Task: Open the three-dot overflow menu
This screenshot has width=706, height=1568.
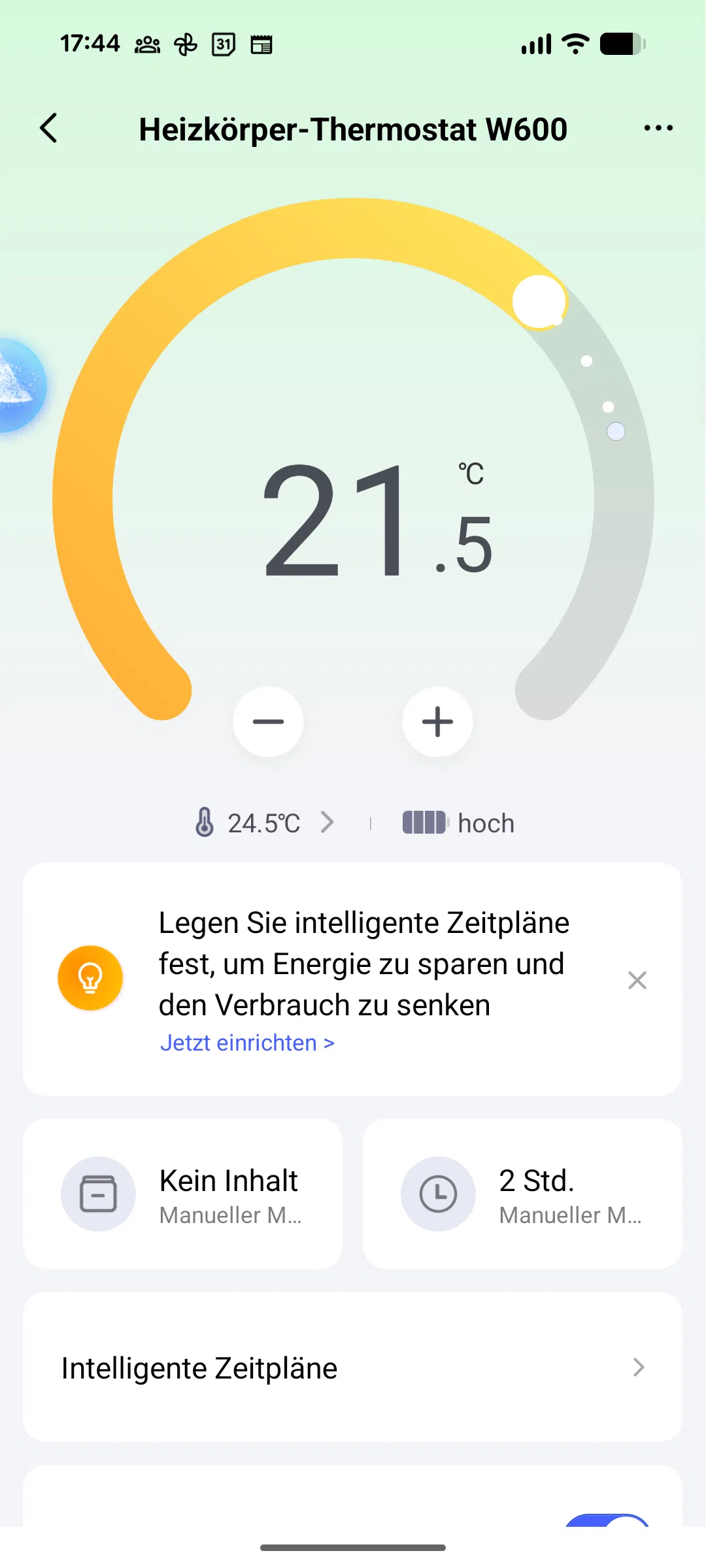Action: pyautogui.click(x=658, y=128)
